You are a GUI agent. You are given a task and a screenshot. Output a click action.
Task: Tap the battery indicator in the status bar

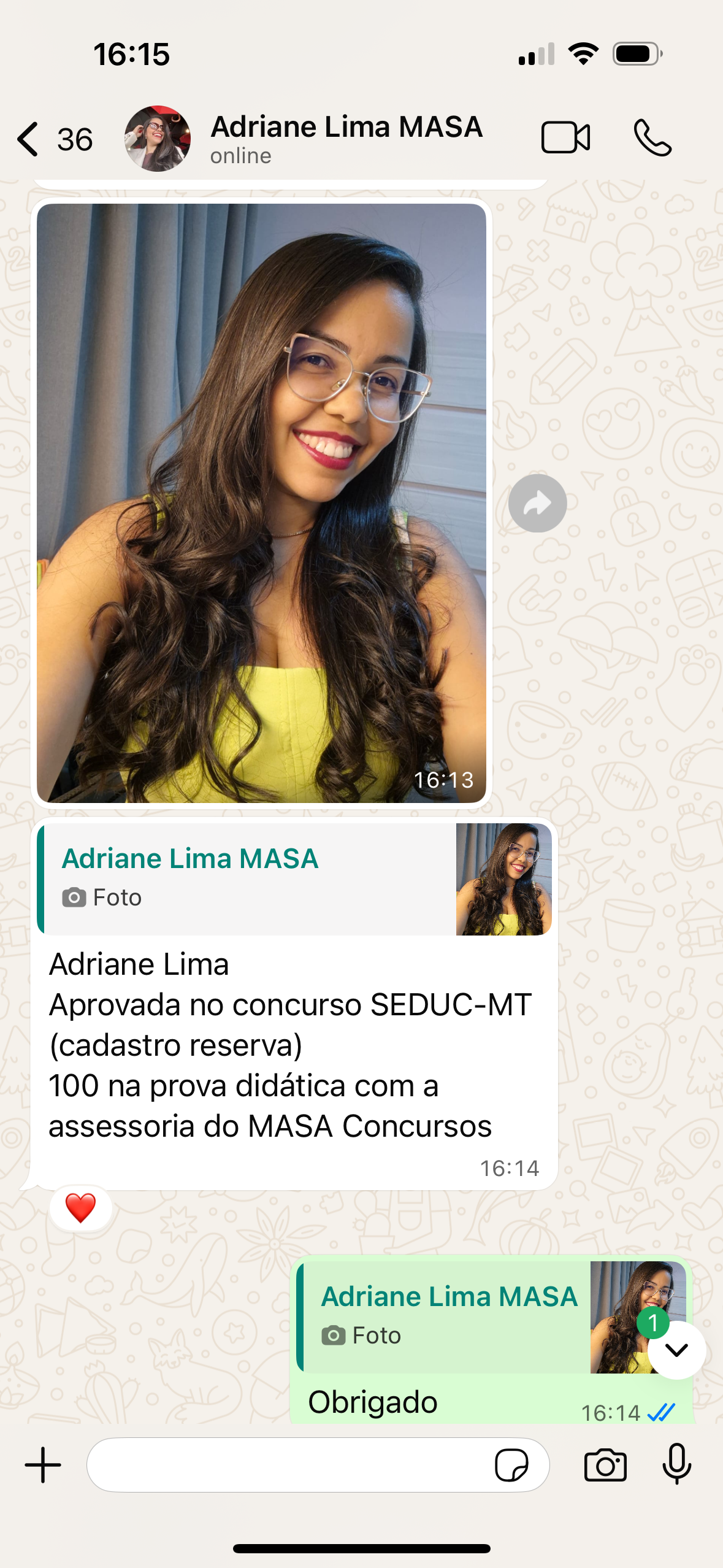pos(636,54)
